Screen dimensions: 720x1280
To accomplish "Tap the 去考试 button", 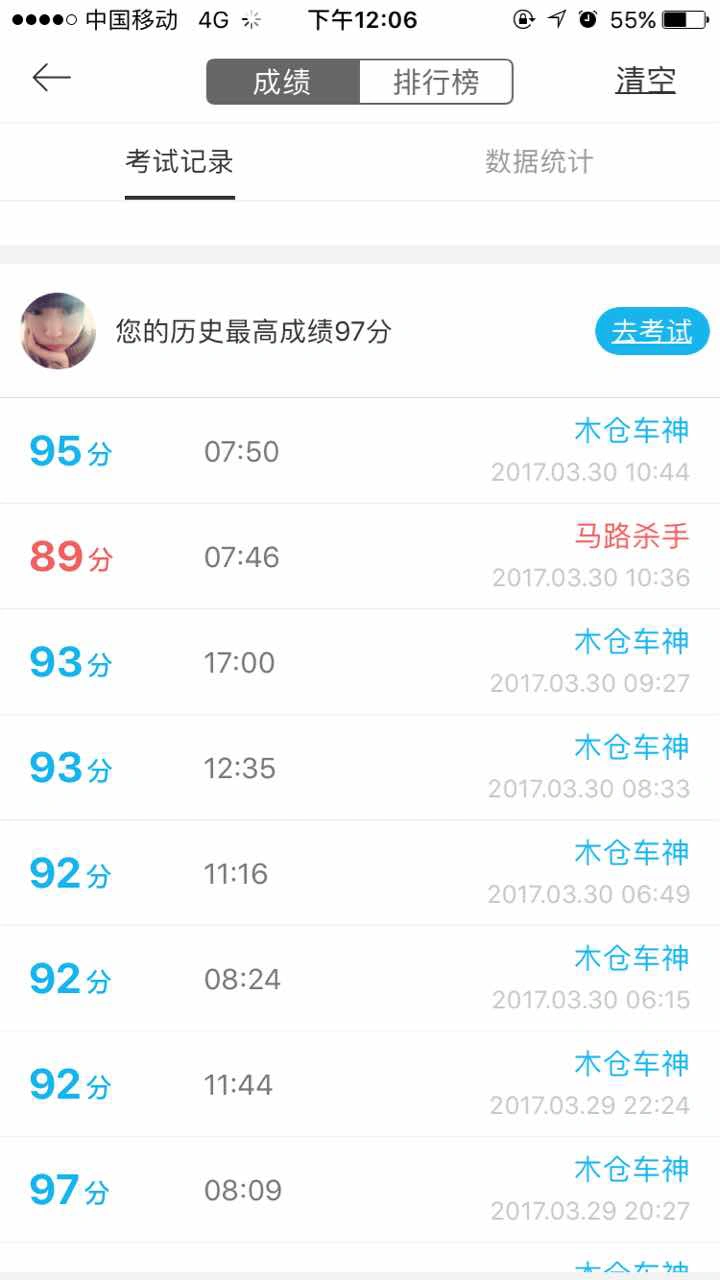I will [652, 332].
